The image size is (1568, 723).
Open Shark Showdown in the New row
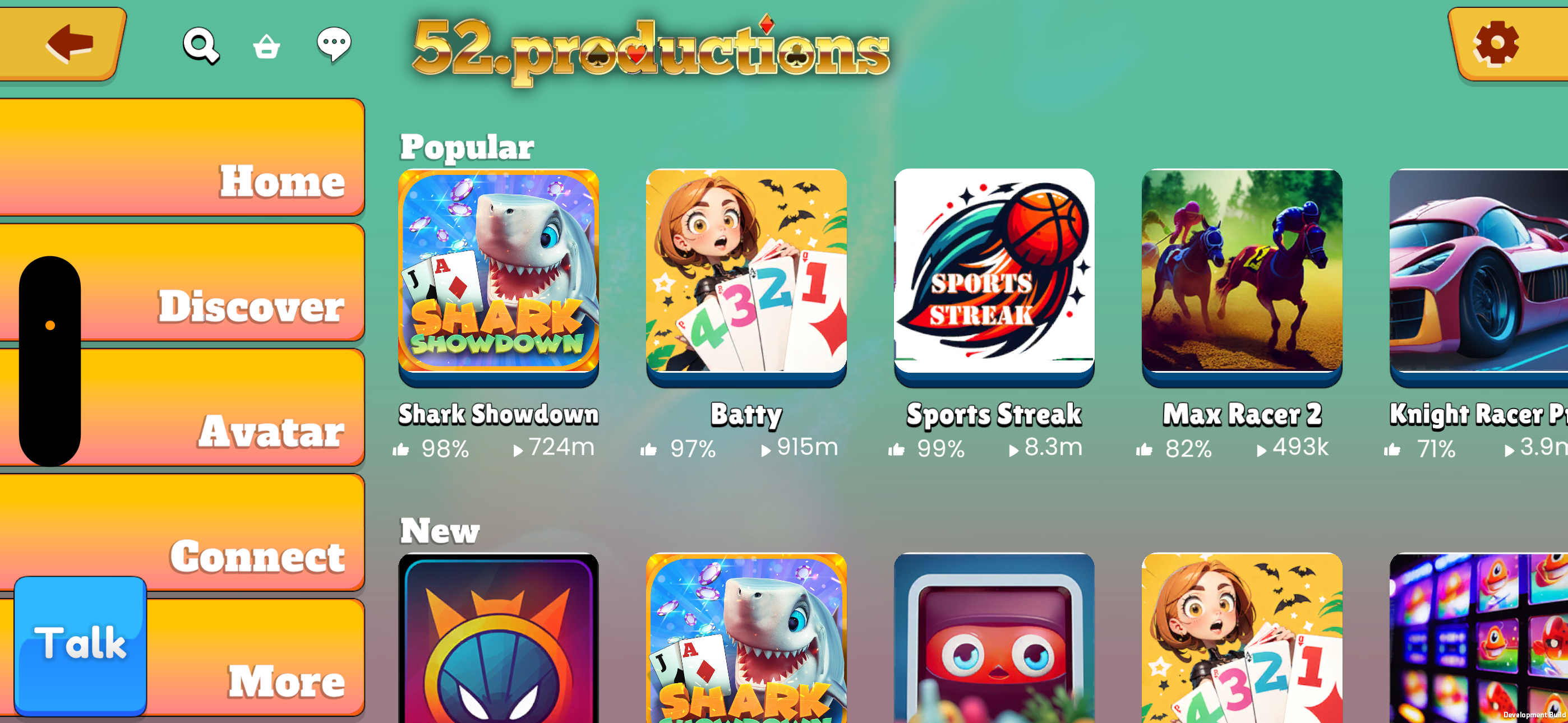point(746,639)
